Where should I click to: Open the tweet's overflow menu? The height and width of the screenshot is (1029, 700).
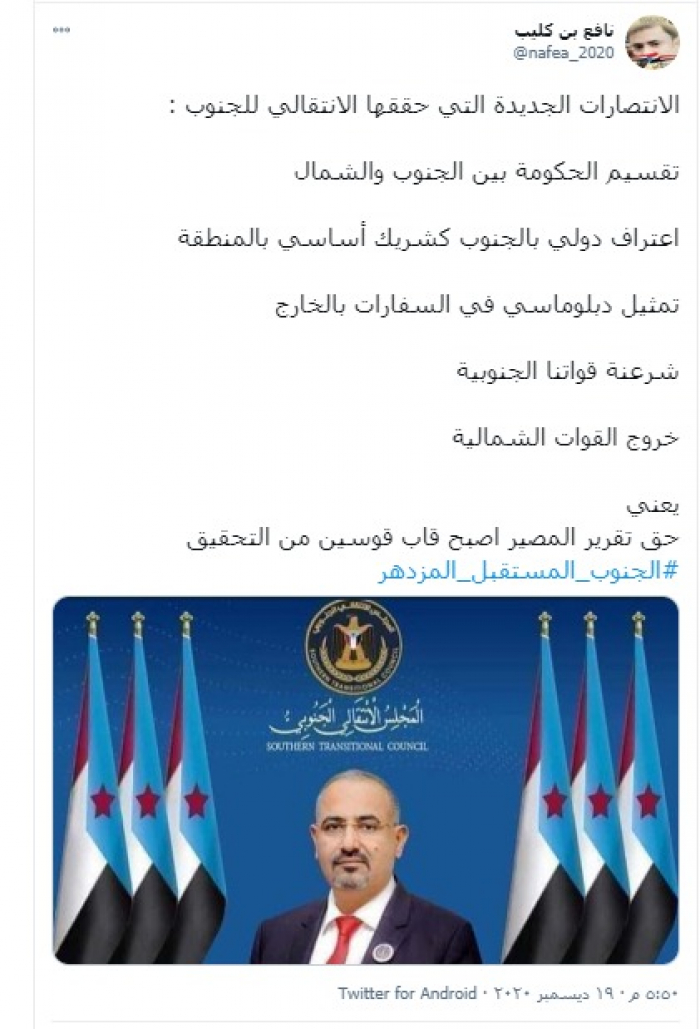[x=63, y=32]
